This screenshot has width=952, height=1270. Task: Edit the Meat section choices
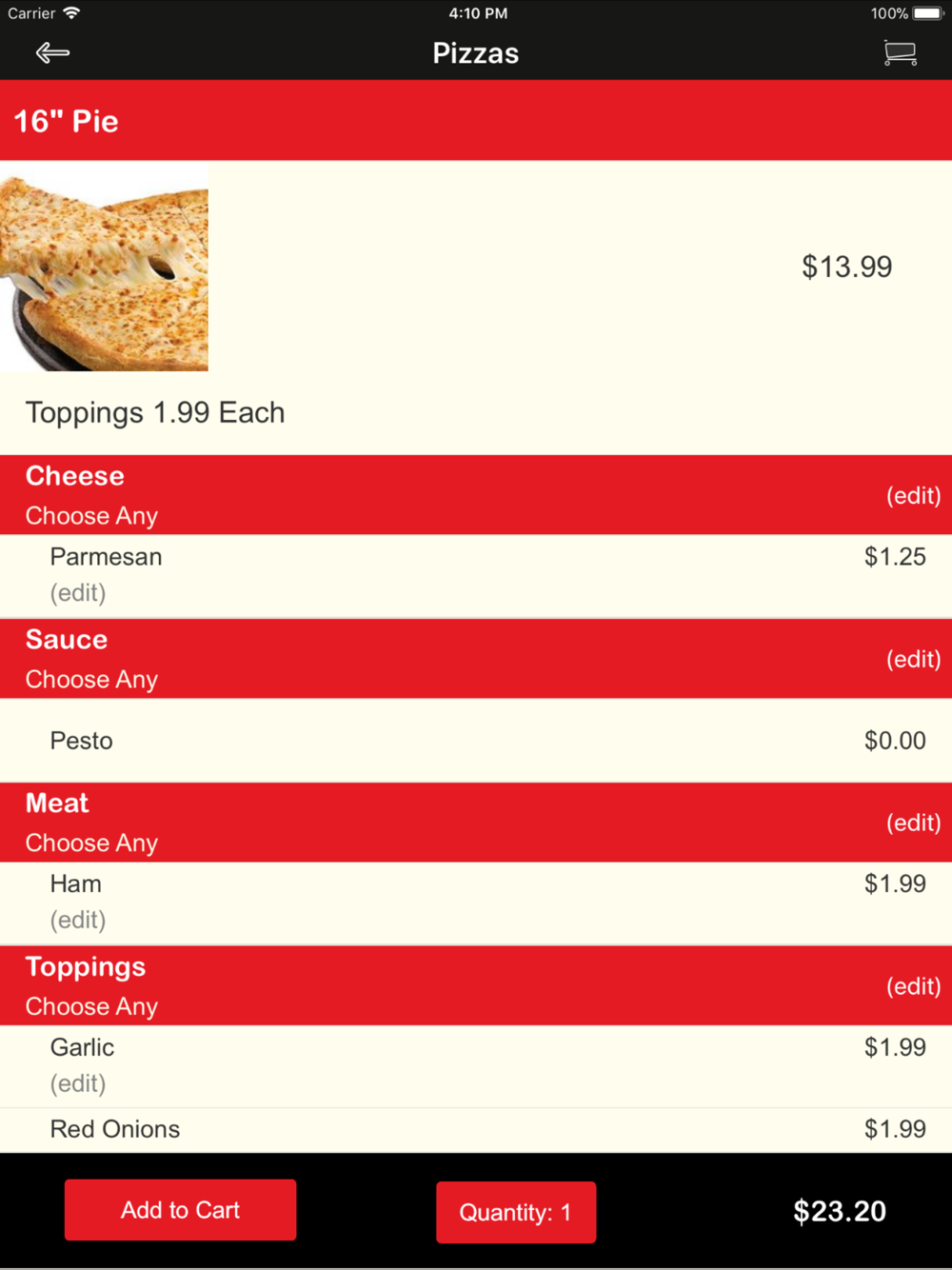click(x=913, y=824)
